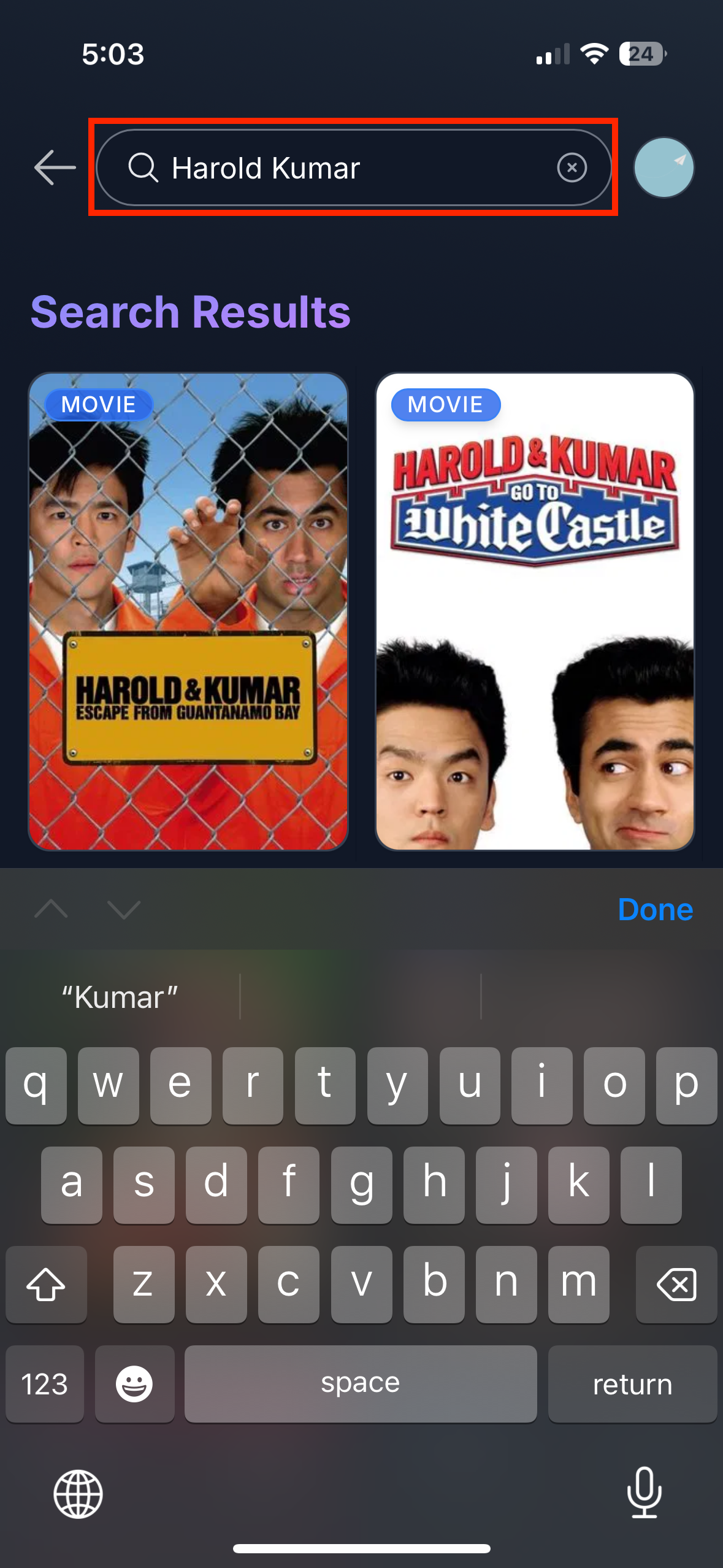
Task: Hit the return key
Action: (632, 1384)
